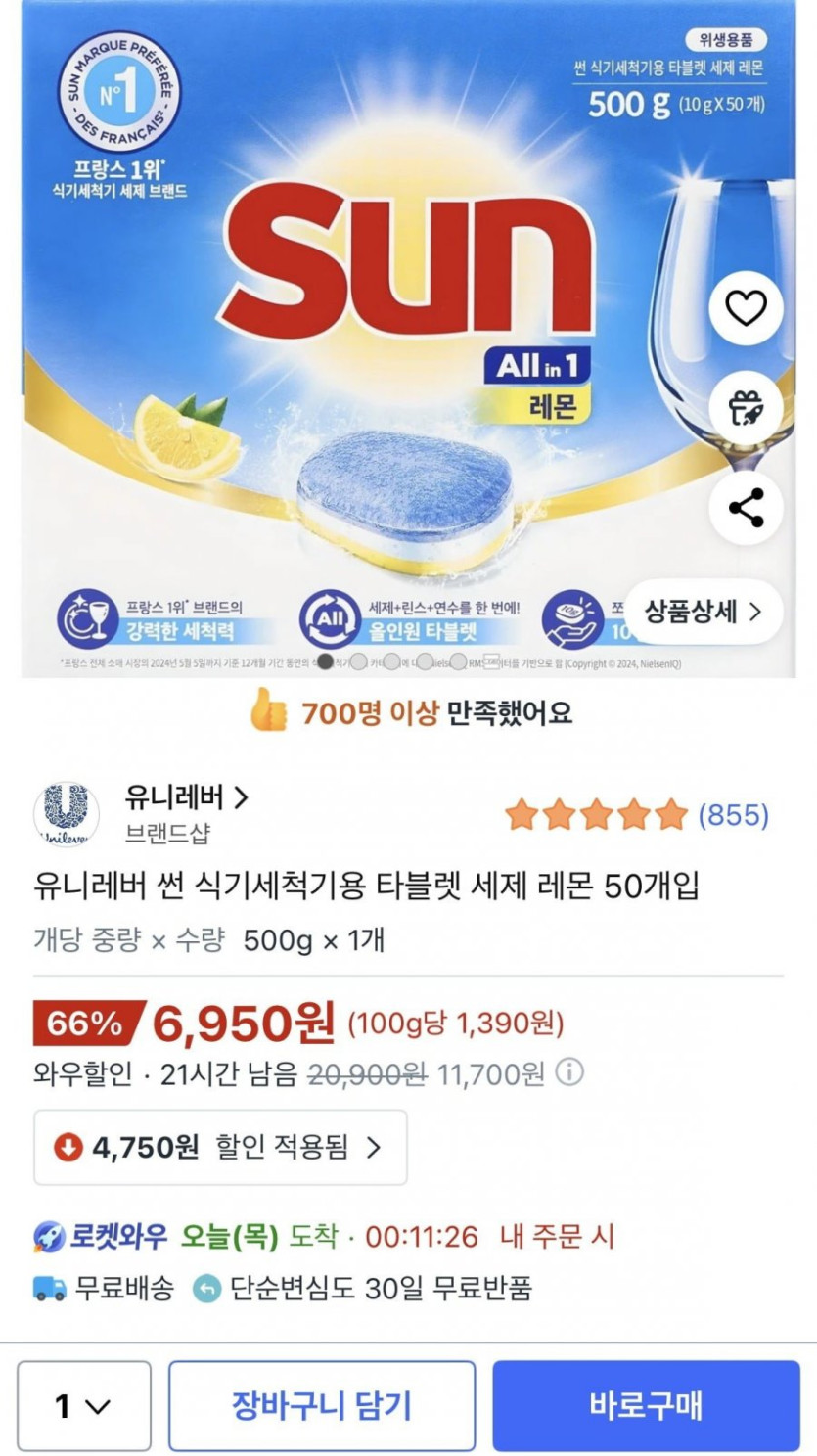Open the quantity dropdown showing 1

(x=84, y=1406)
